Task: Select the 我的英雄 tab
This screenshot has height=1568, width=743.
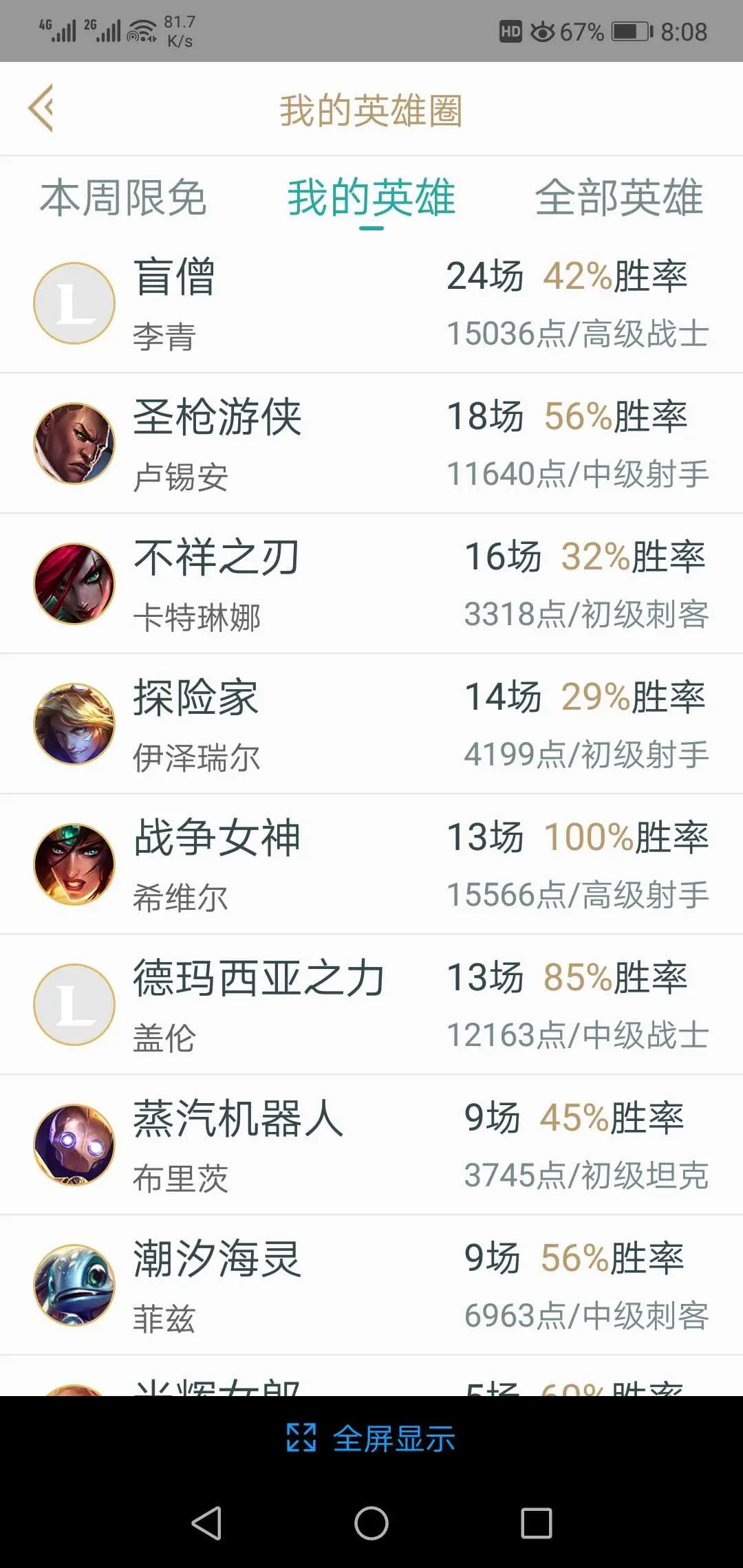Action: (x=371, y=198)
